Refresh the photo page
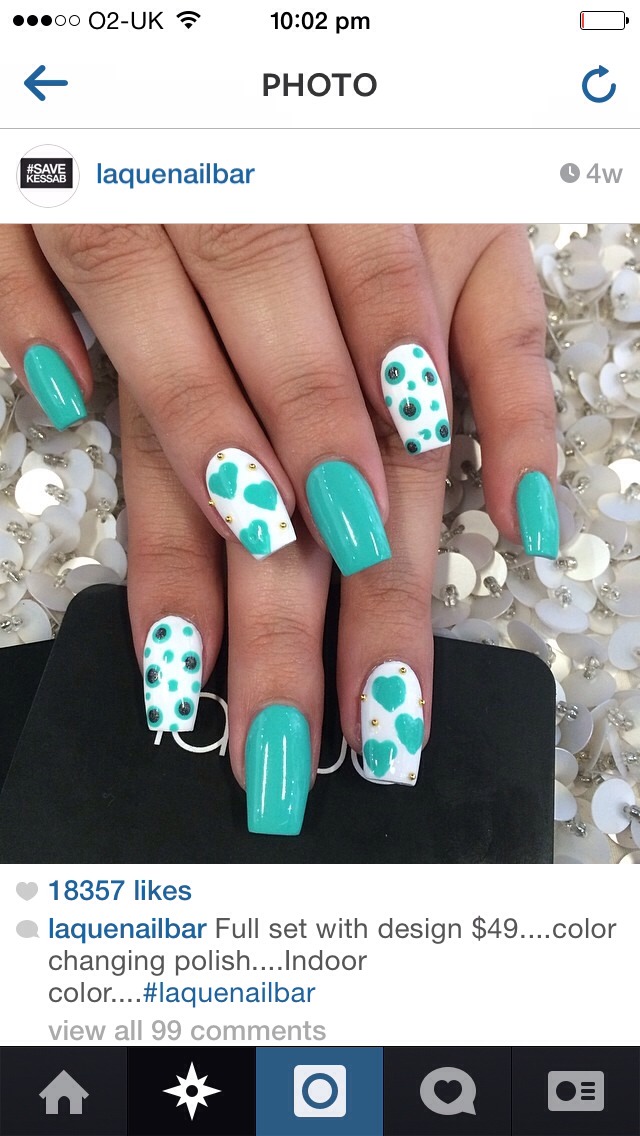Viewport: 640px width, 1136px height. (599, 84)
